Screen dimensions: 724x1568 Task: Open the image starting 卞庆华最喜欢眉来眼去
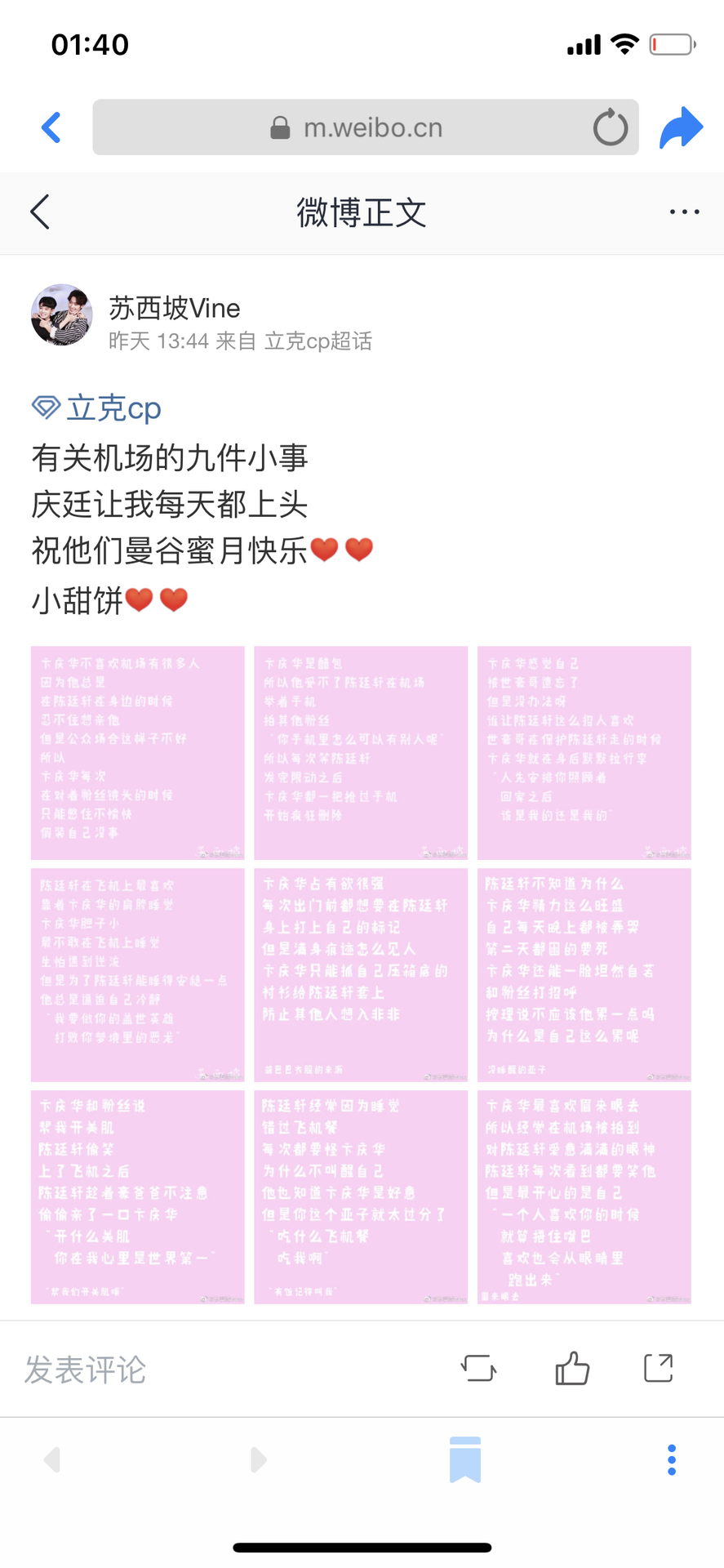584,1196
